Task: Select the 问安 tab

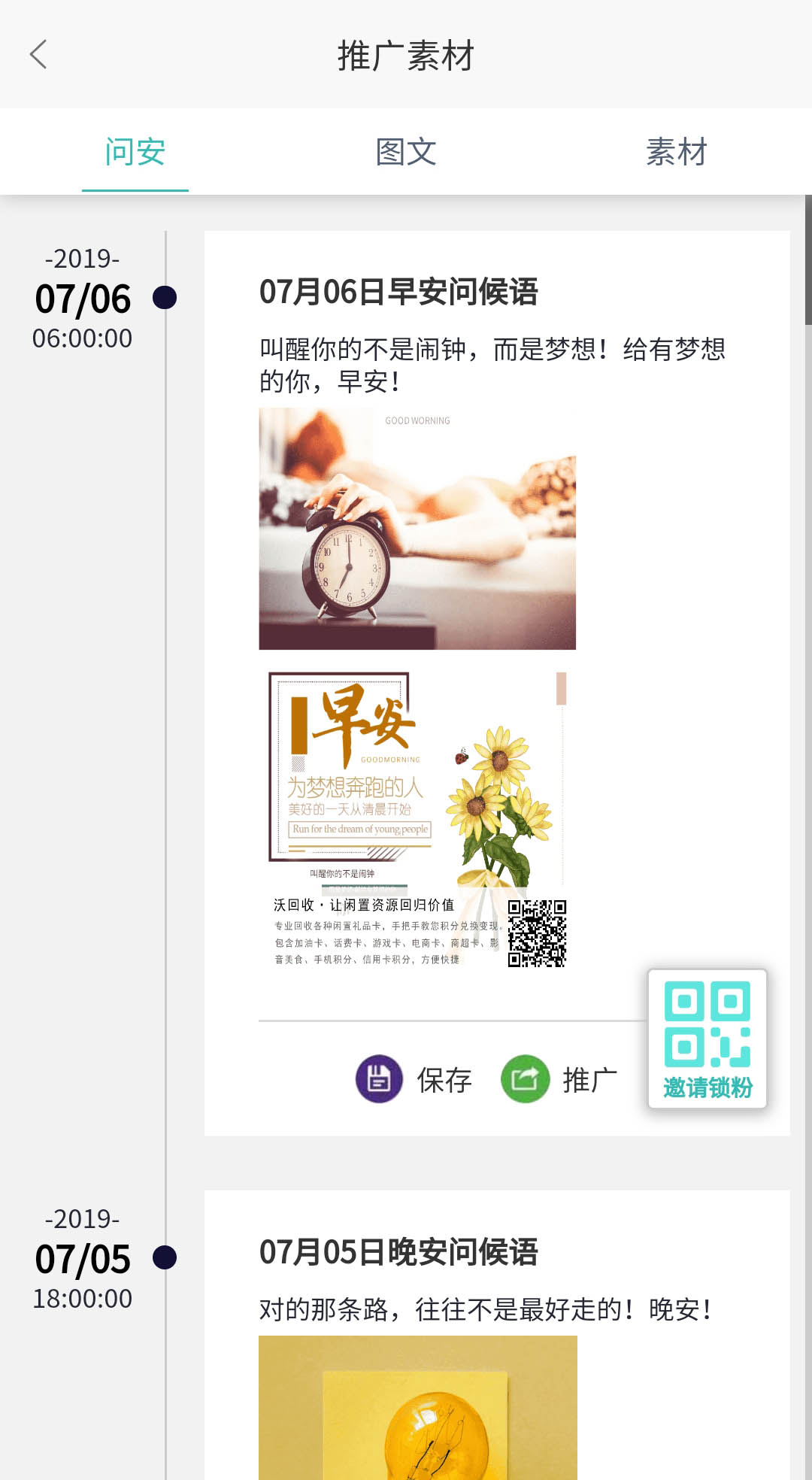Action: pyautogui.click(x=135, y=152)
